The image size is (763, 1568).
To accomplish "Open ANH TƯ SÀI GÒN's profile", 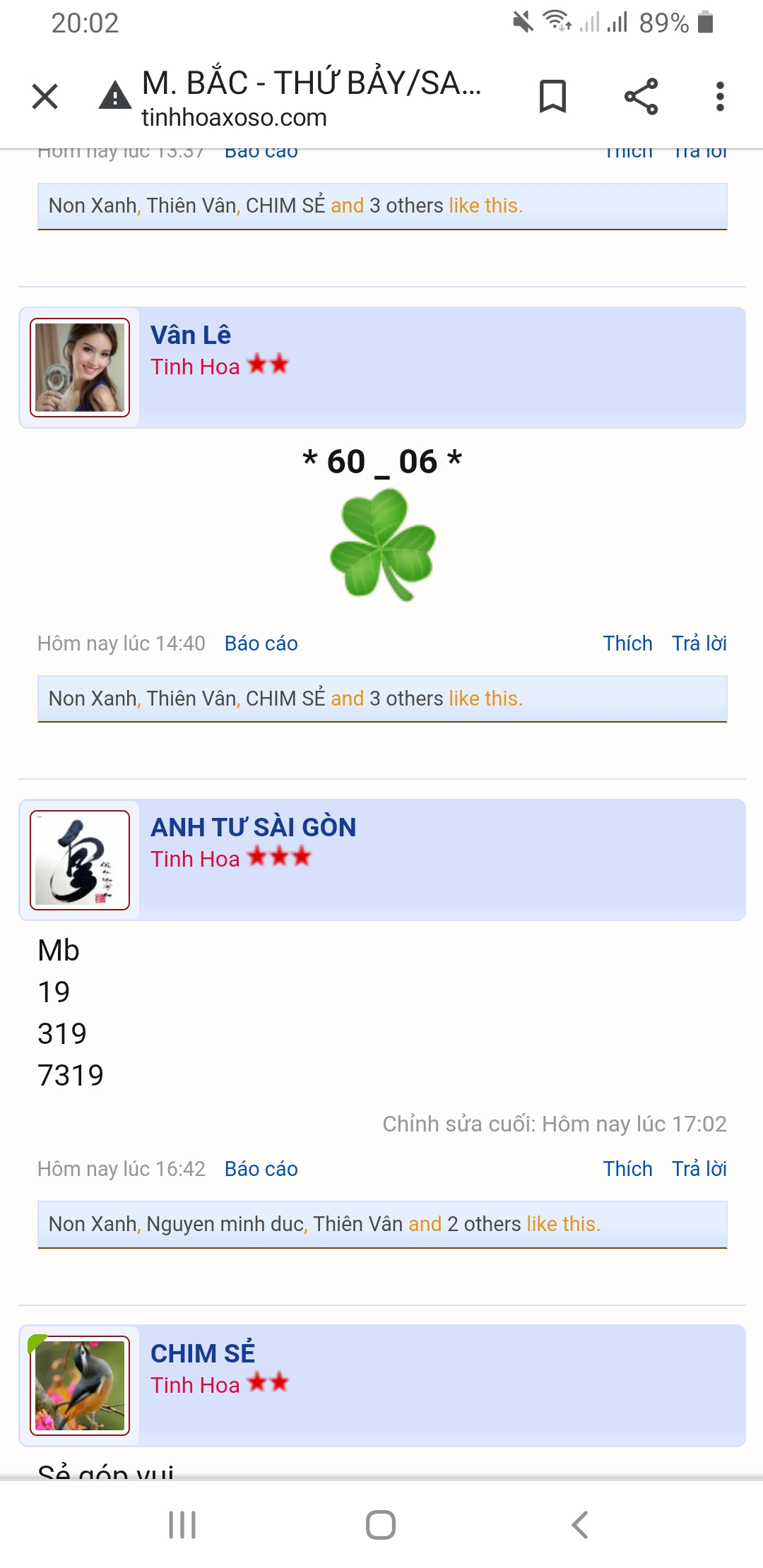I will [x=253, y=827].
